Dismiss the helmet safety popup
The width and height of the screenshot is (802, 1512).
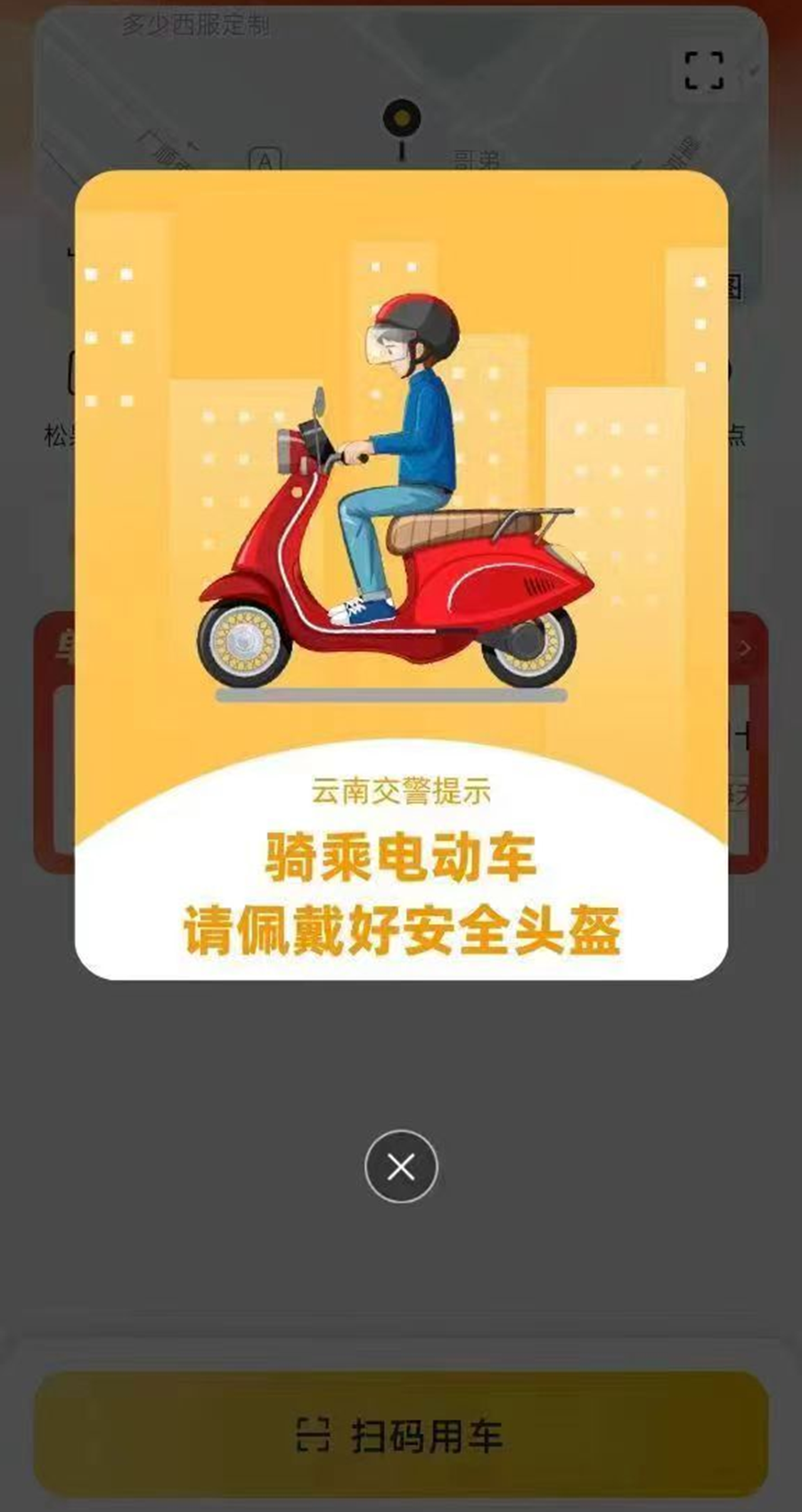[401, 1166]
